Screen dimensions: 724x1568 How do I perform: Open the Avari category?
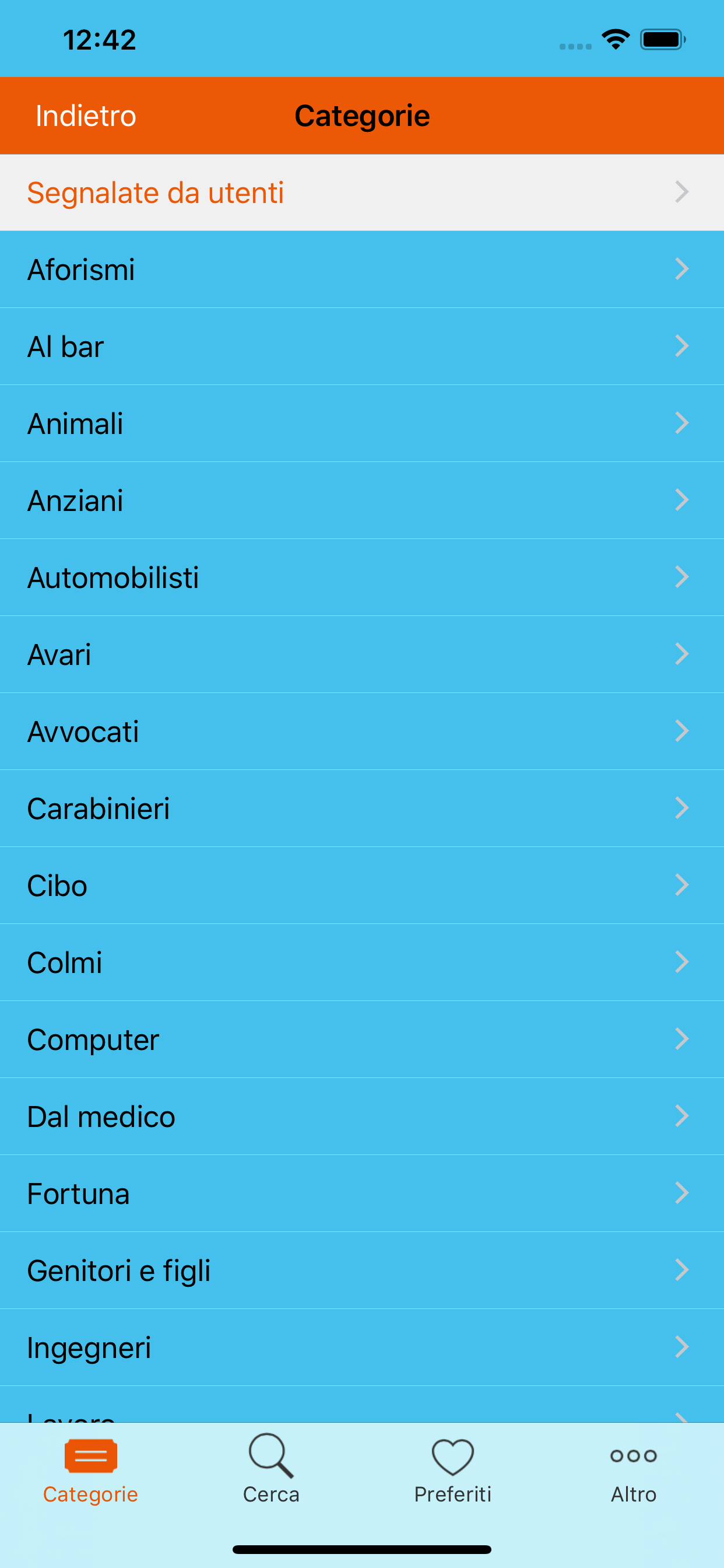(362, 654)
